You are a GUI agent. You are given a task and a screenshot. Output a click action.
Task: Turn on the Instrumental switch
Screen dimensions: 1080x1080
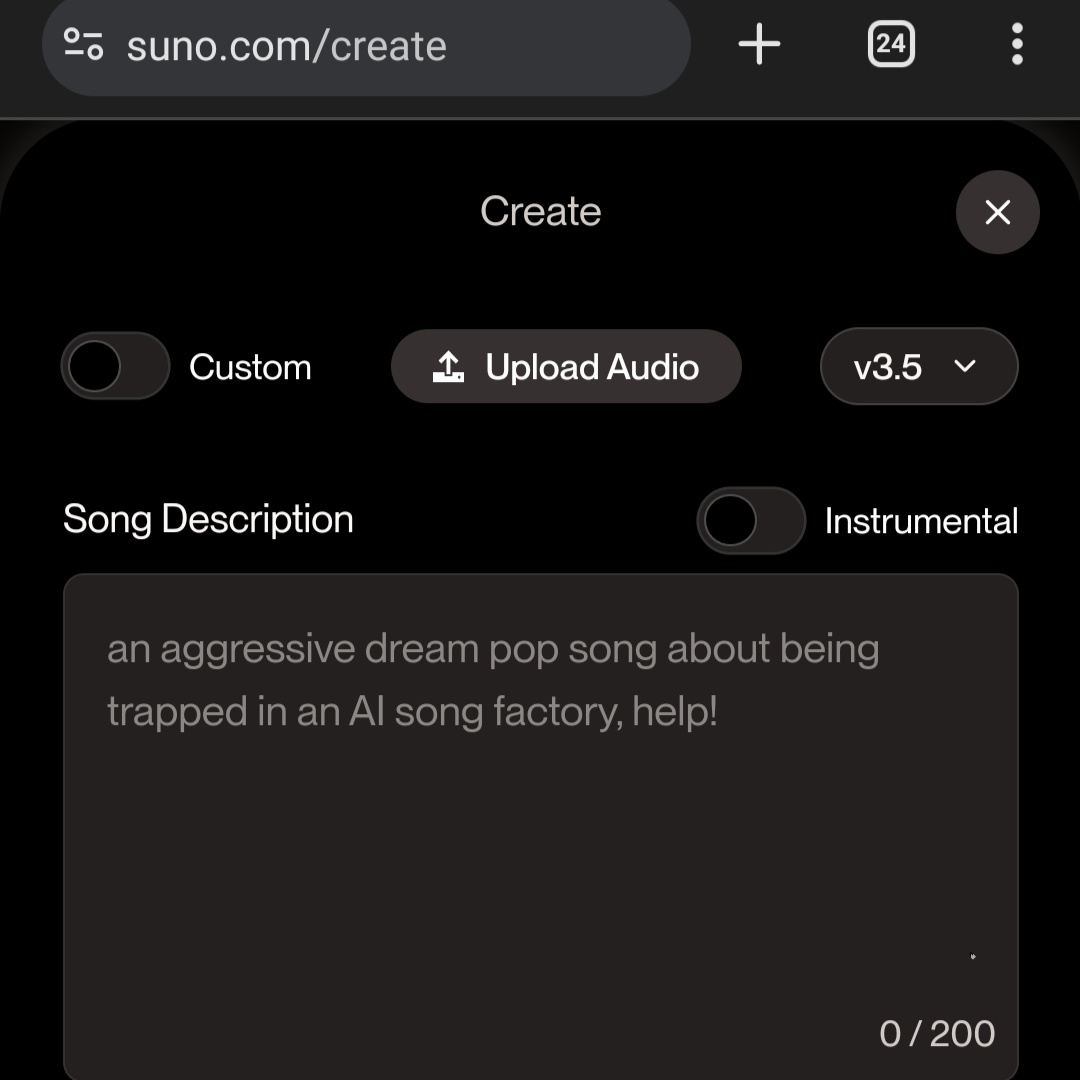coord(750,521)
